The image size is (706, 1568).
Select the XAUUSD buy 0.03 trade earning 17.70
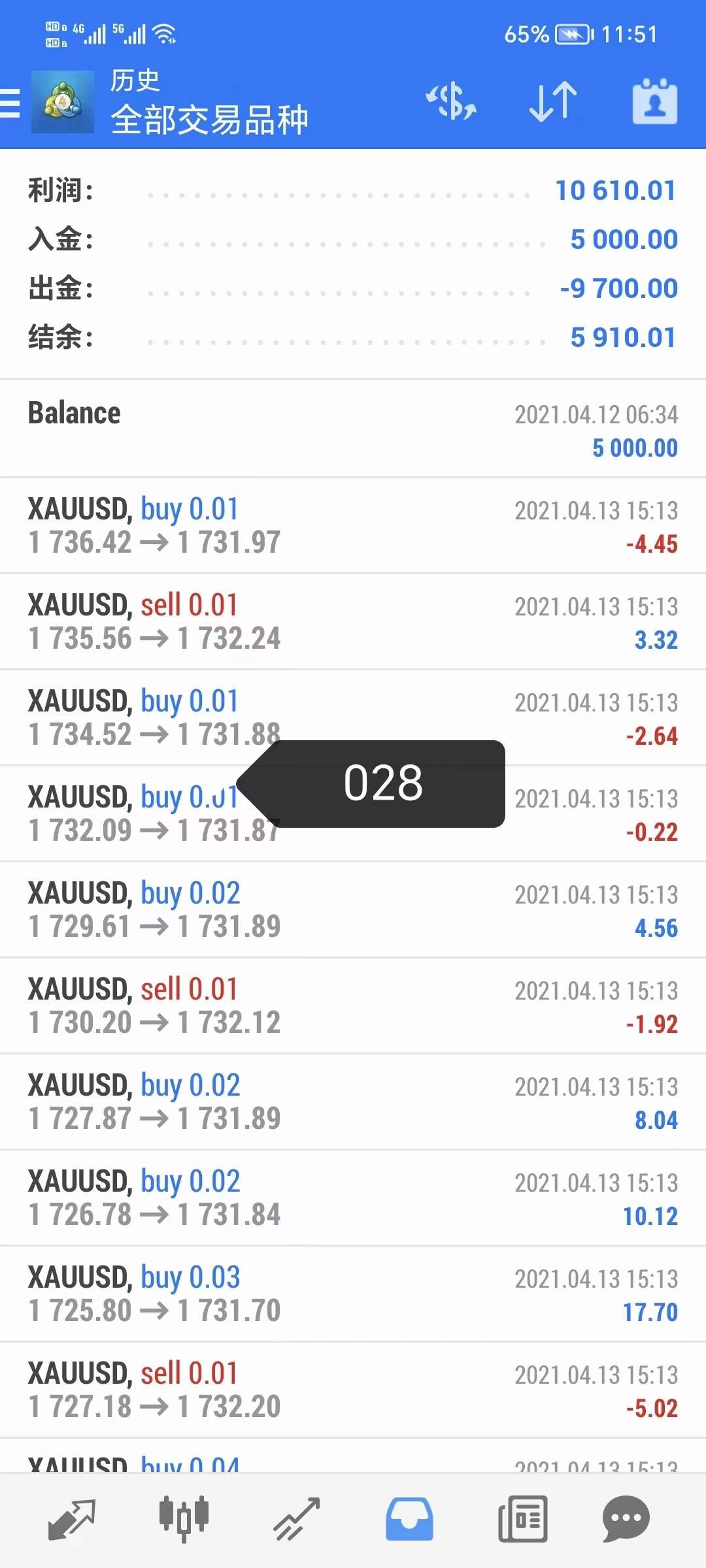pyautogui.click(x=353, y=1294)
